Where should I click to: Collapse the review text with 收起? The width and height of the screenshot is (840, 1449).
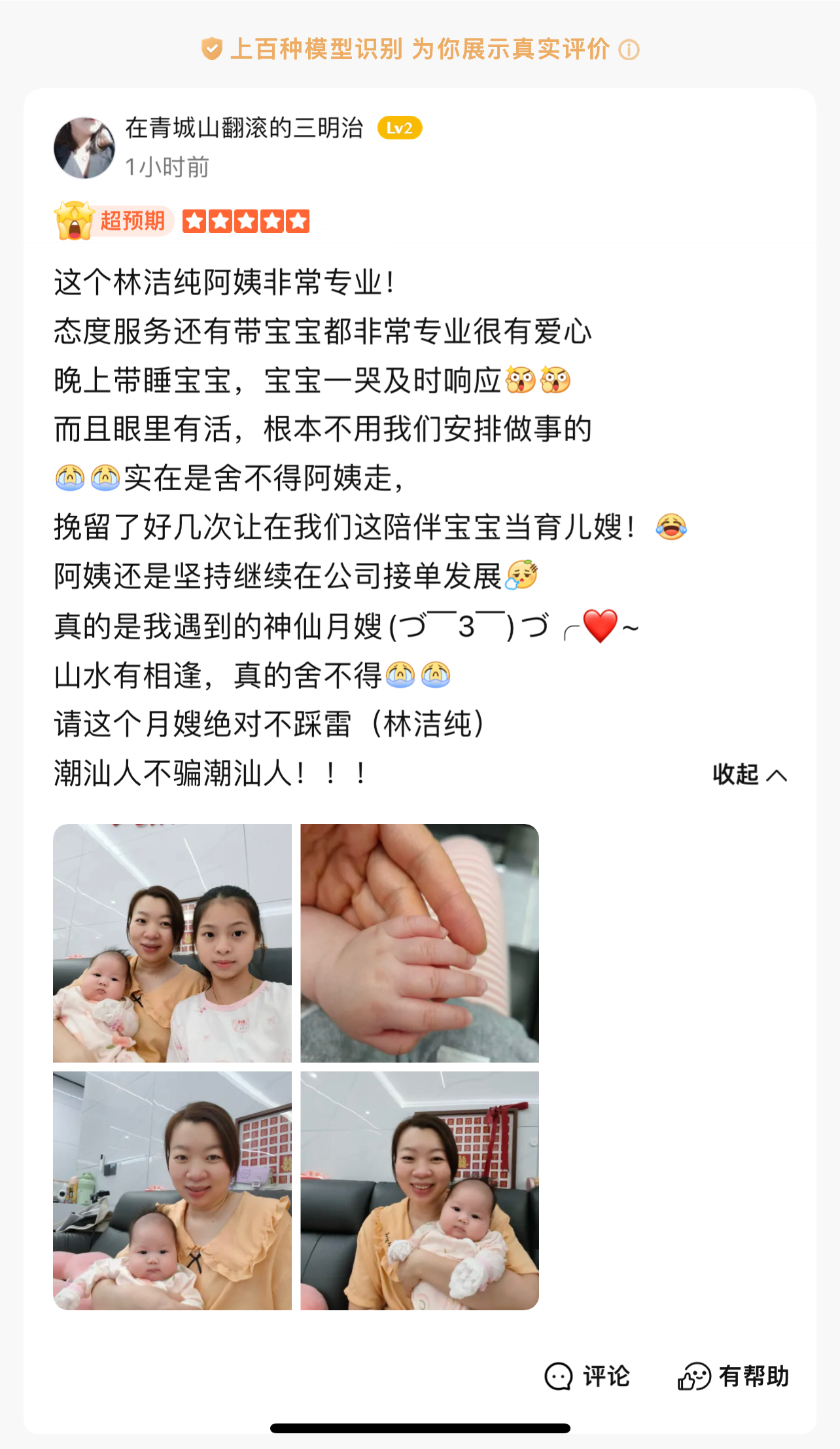point(749,775)
